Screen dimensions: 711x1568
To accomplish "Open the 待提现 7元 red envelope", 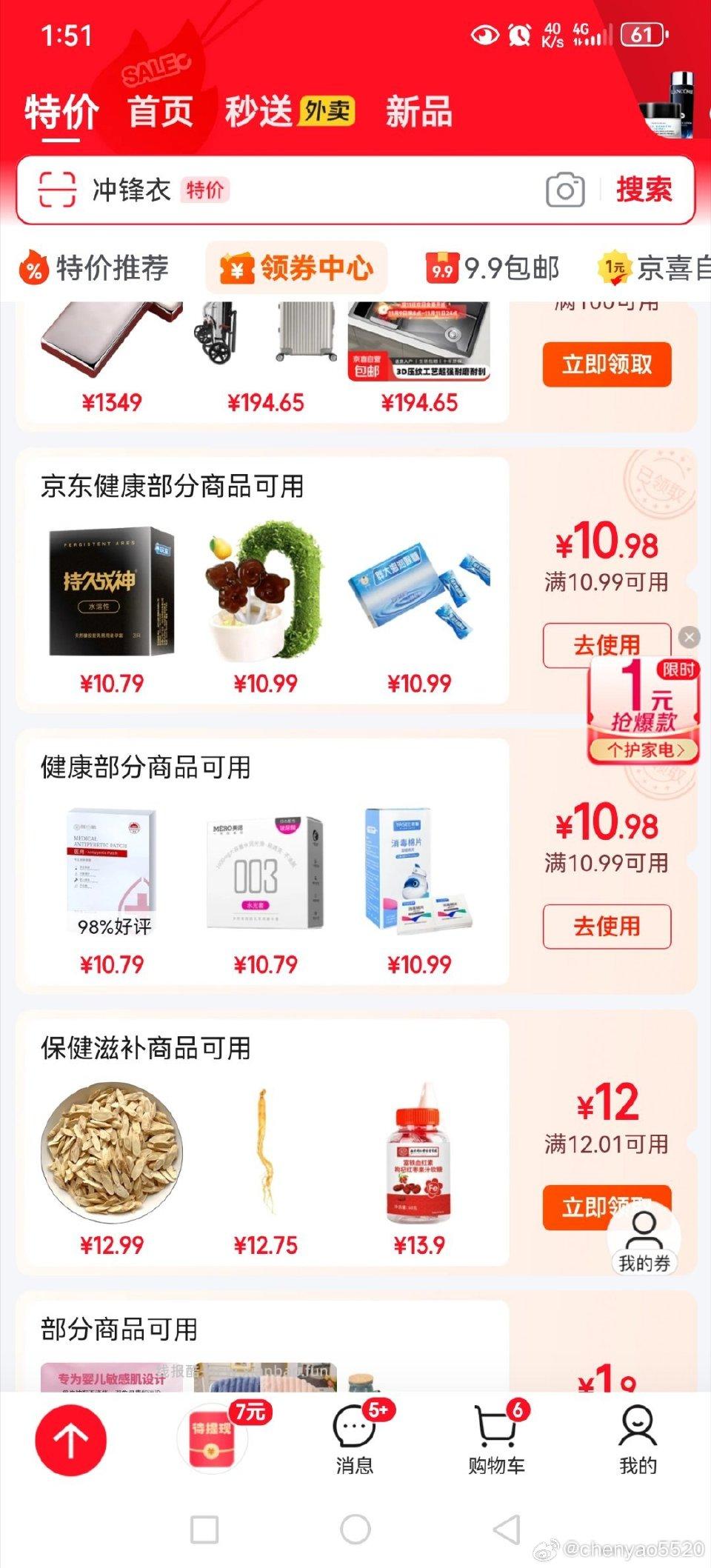I will point(213,1441).
